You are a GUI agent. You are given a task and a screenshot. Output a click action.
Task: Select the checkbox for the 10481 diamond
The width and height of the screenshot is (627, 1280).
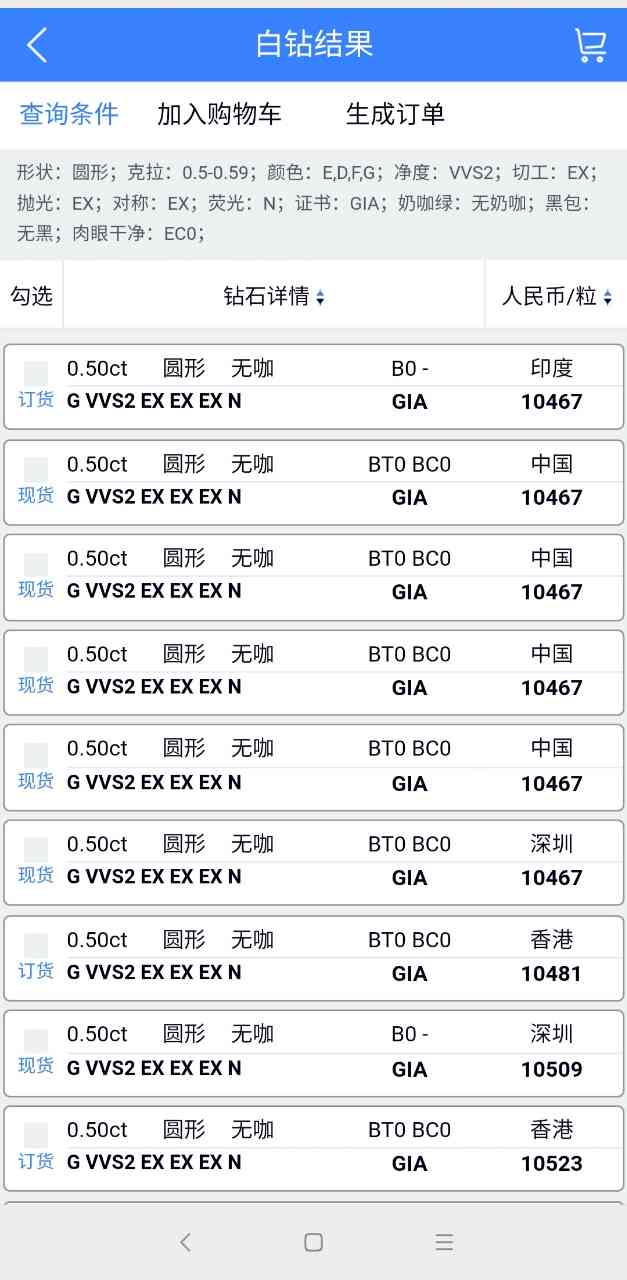coord(36,945)
